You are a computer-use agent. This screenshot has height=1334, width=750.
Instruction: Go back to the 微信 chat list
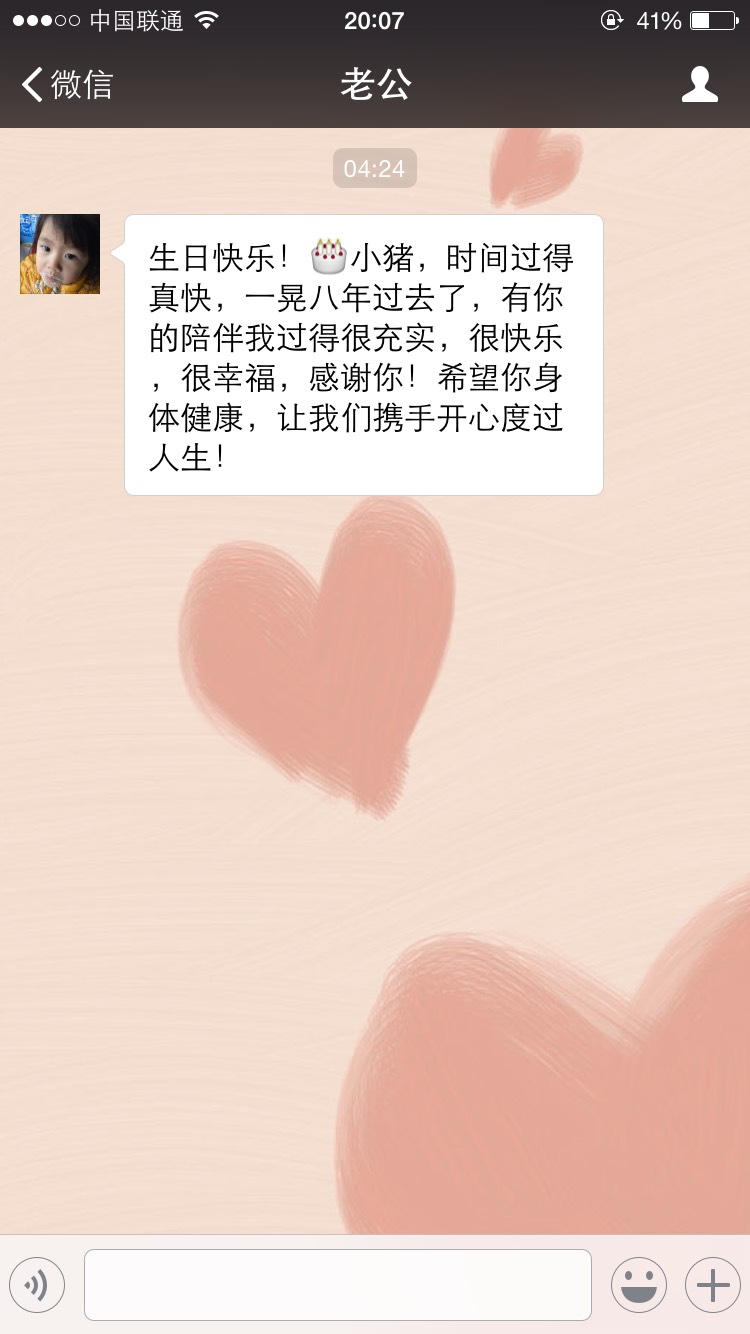click(x=67, y=85)
